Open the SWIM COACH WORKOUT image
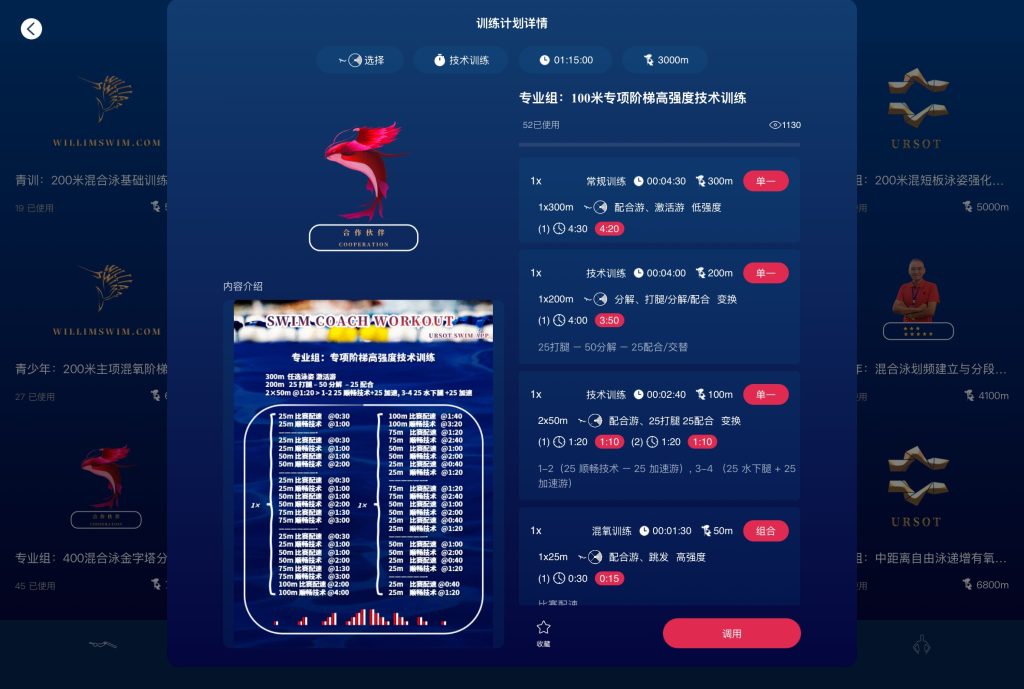 tap(363, 472)
